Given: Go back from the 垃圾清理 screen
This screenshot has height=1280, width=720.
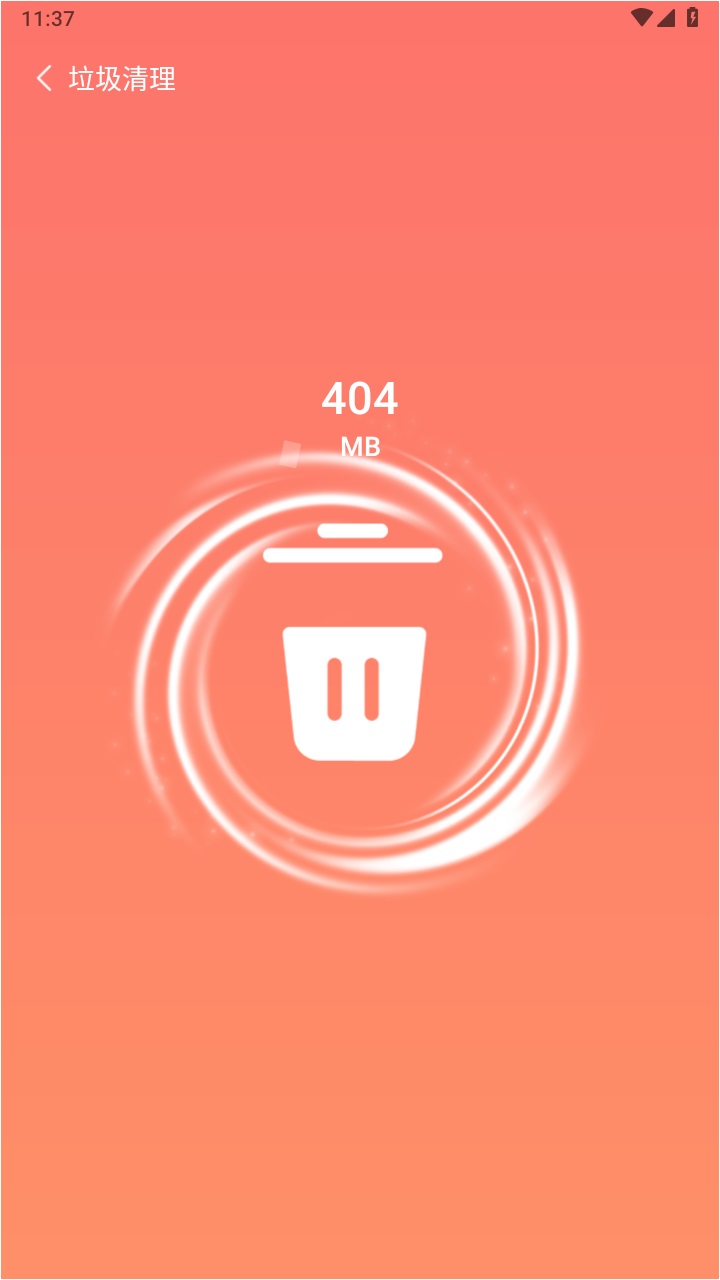Looking at the screenshot, I should (x=44, y=79).
